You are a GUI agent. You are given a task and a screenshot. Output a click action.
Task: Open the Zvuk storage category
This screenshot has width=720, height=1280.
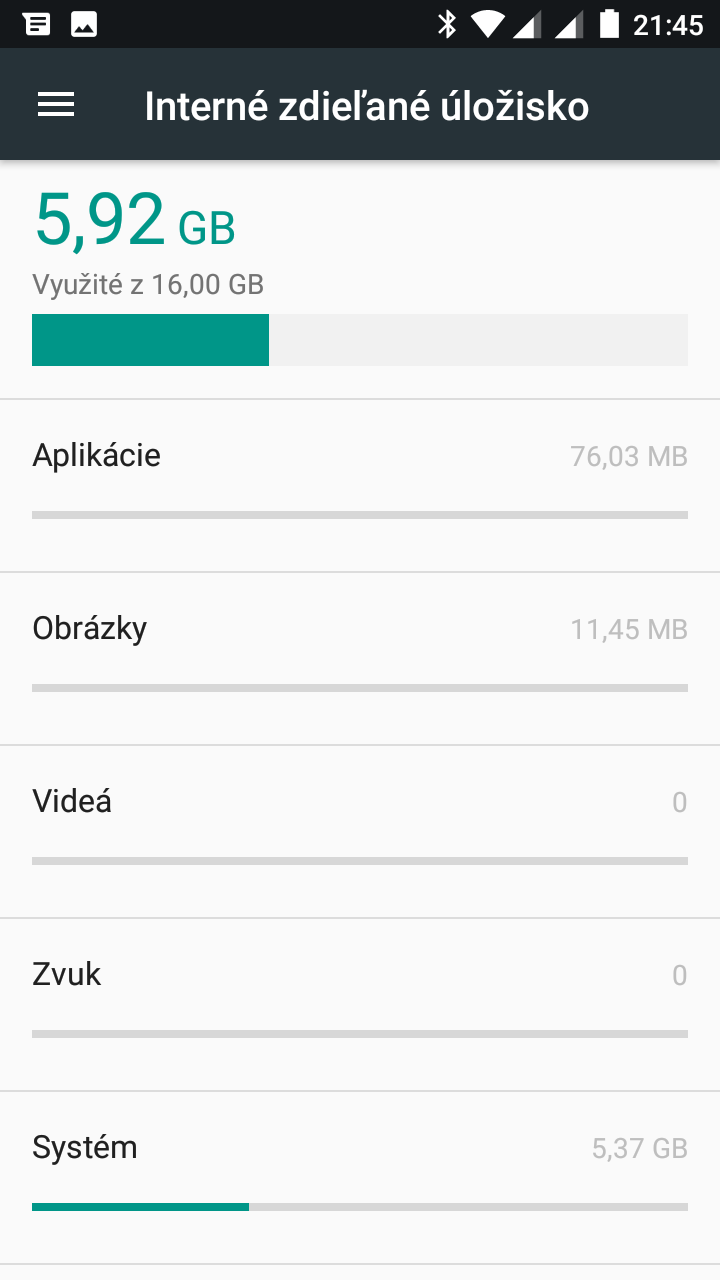coord(360,1005)
